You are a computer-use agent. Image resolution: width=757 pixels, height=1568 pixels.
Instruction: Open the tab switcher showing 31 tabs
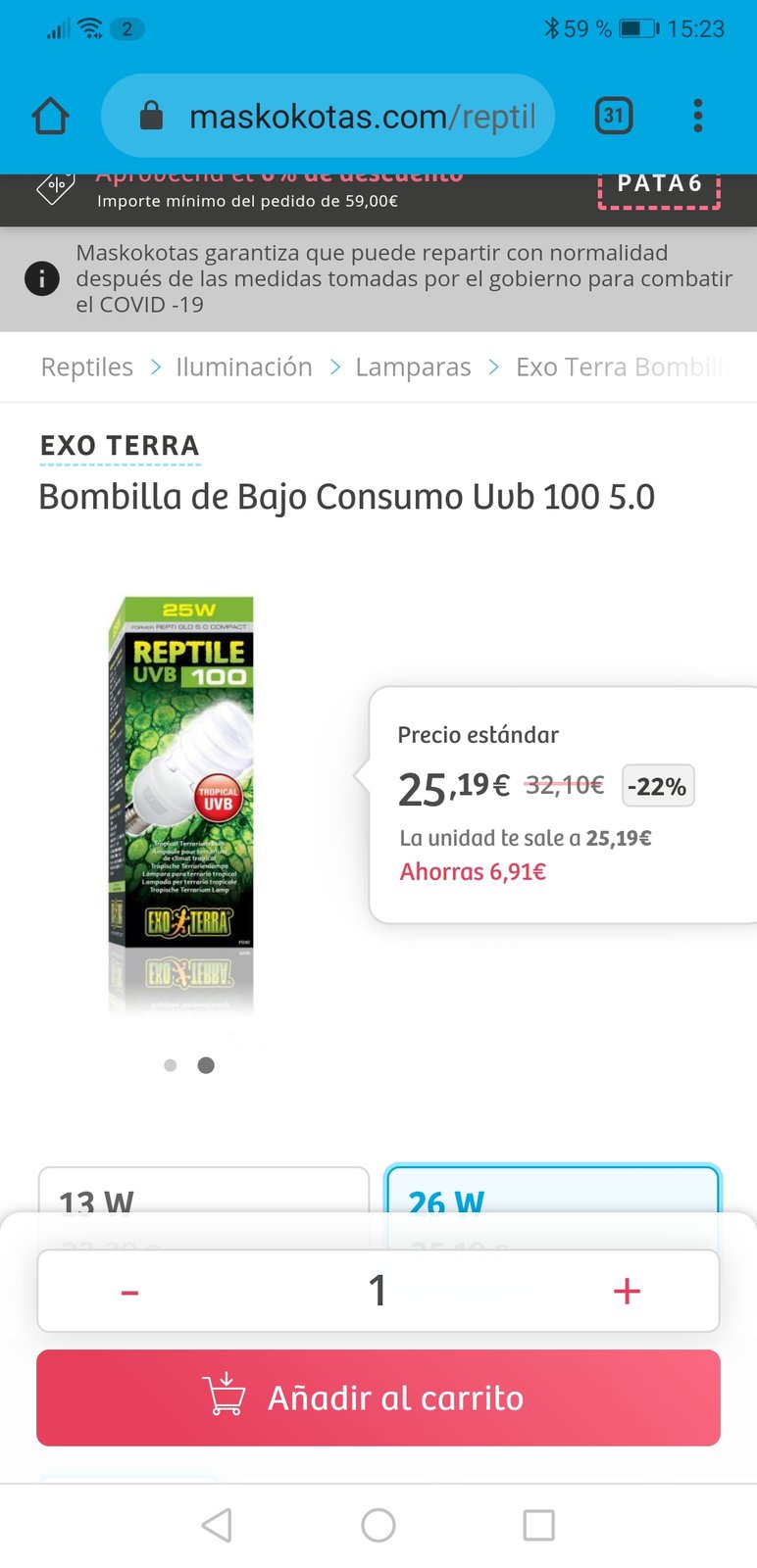coord(614,116)
